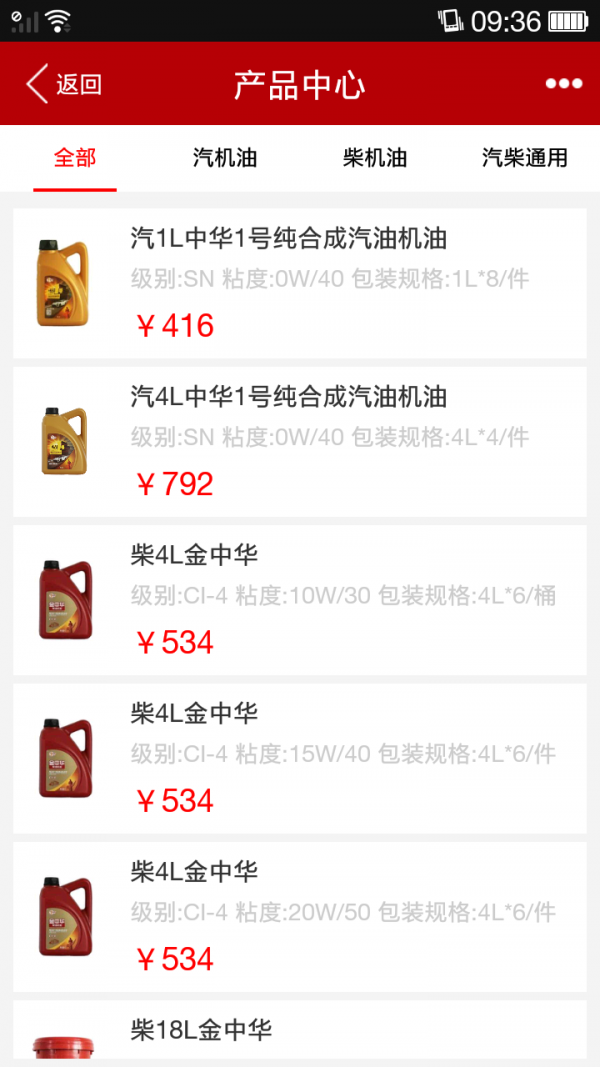Select the 全部 tab

click(75, 158)
